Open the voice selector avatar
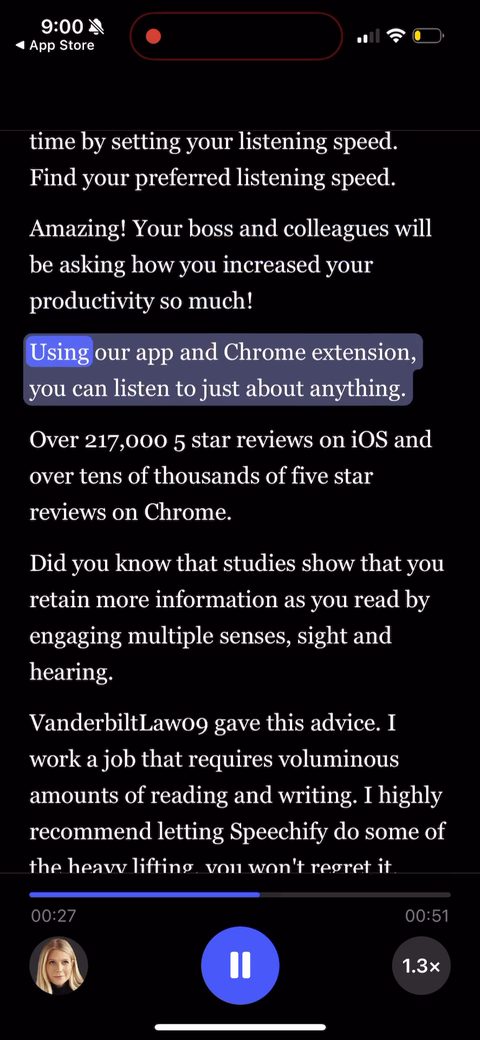The height and width of the screenshot is (1040, 480). 58,966
